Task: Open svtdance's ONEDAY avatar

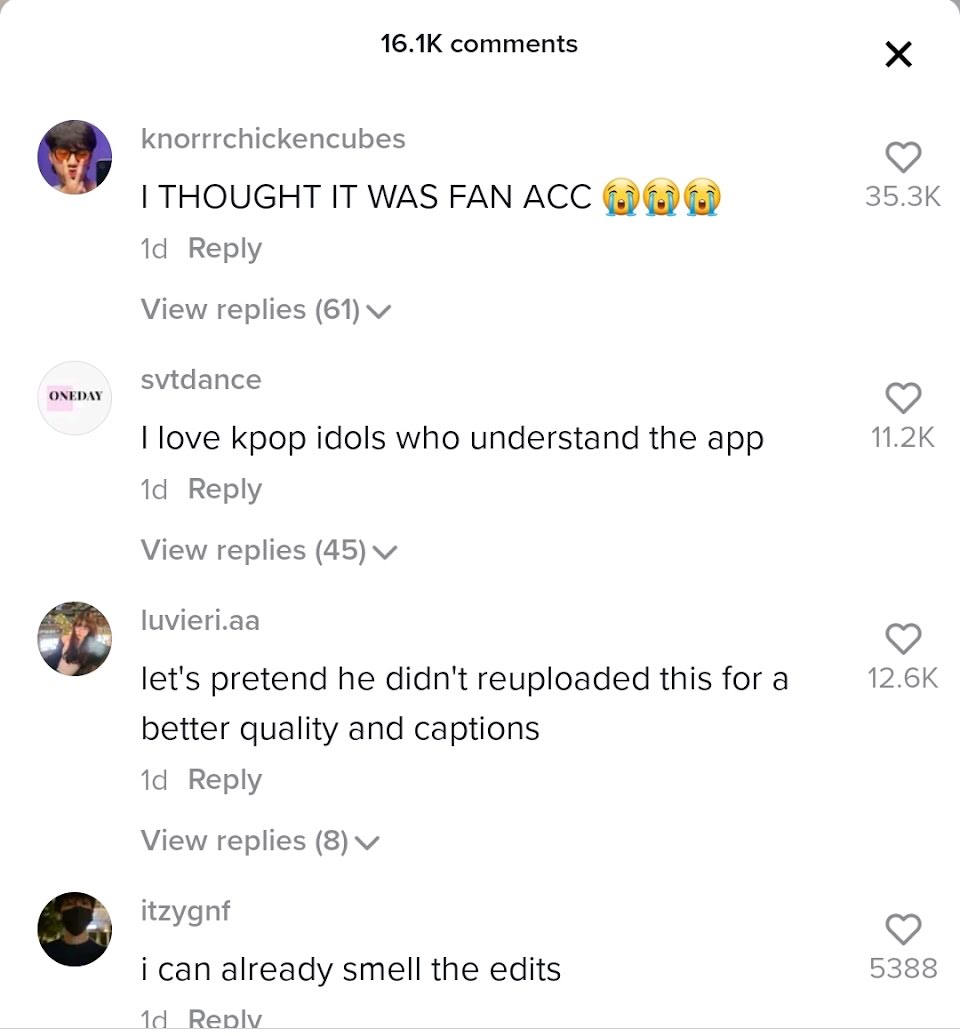Action: click(75, 398)
